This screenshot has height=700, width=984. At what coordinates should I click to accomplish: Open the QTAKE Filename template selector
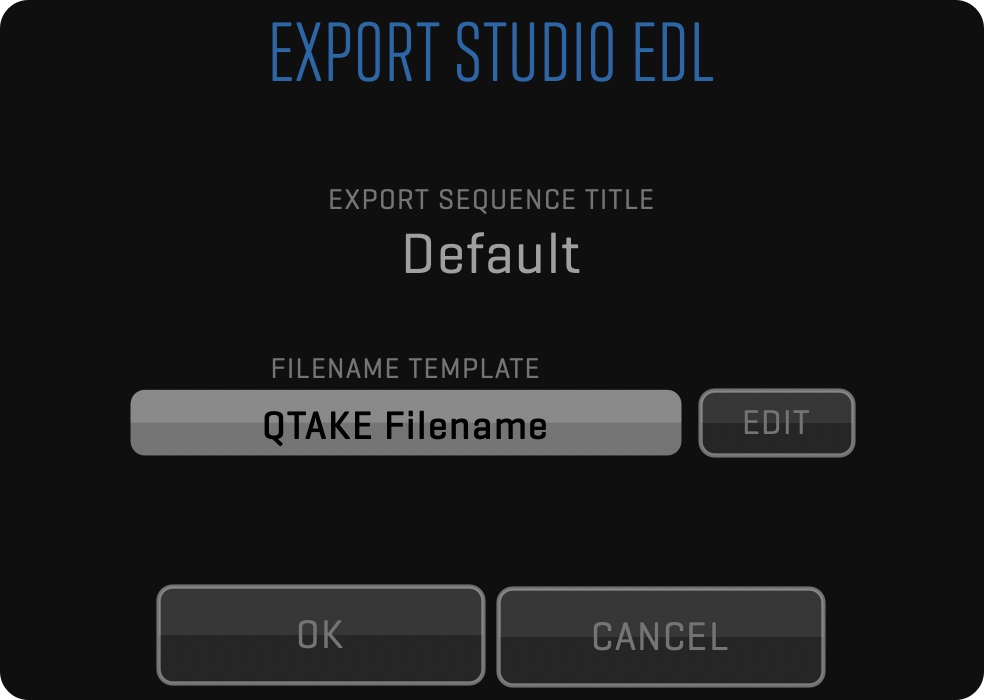pos(405,424)
